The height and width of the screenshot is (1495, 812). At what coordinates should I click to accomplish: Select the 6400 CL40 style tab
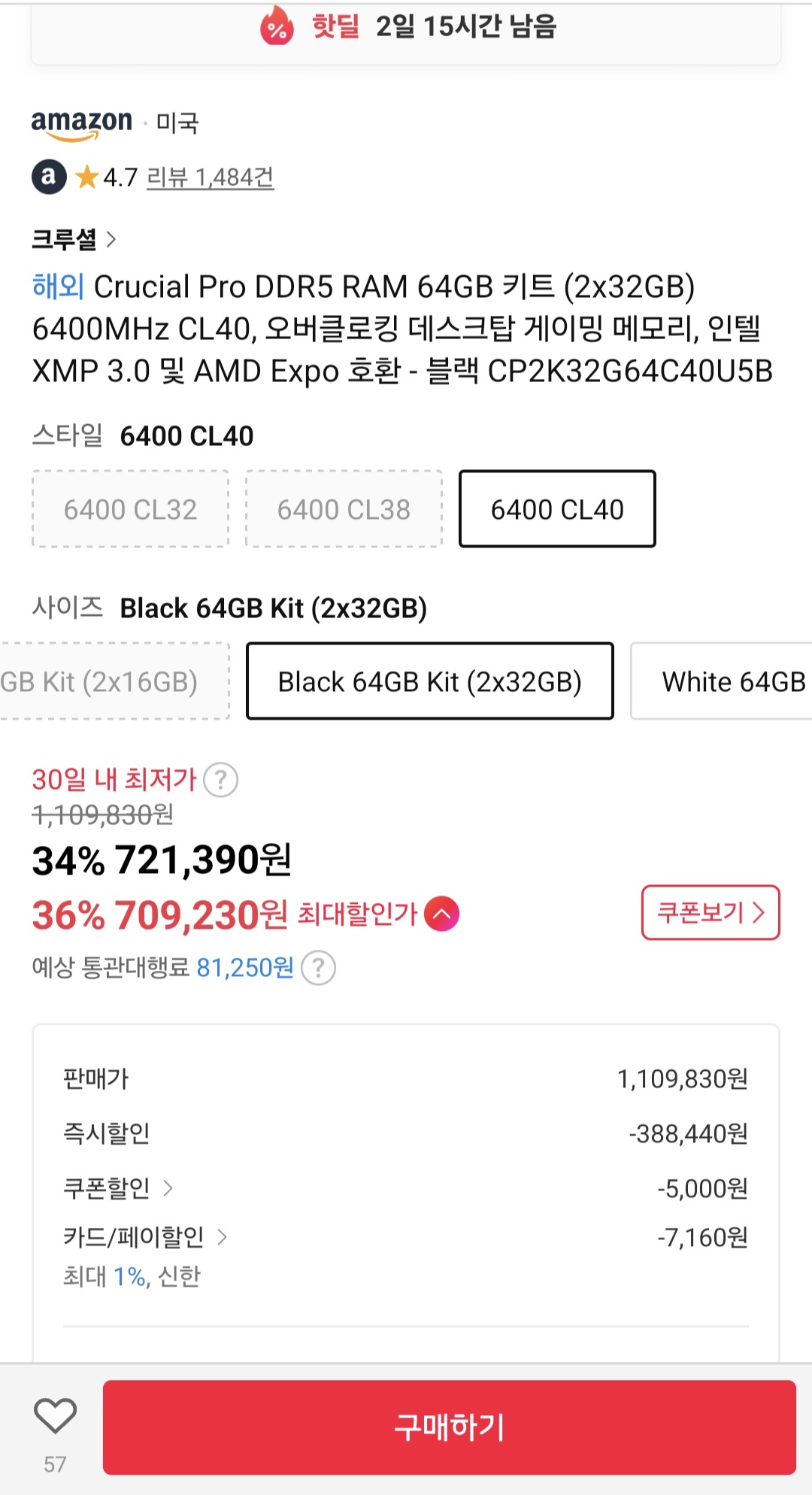coord(557,509)
